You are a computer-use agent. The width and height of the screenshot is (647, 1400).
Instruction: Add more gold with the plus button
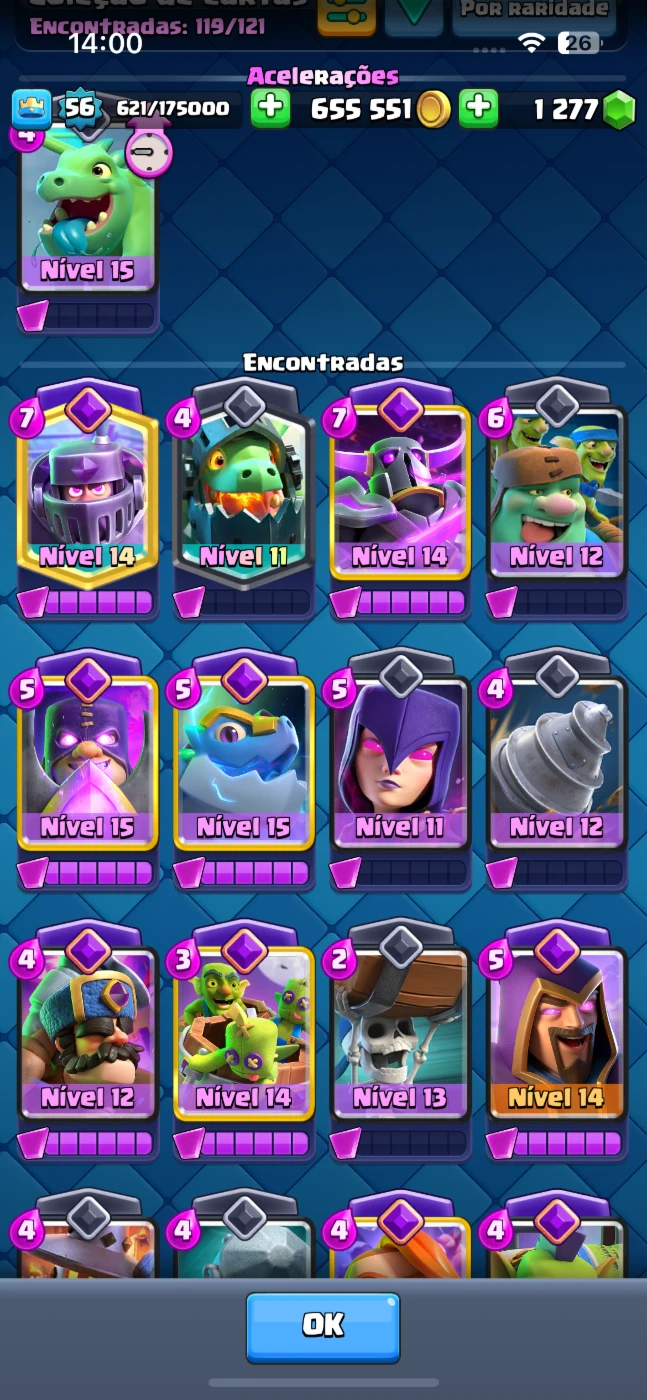270,108
